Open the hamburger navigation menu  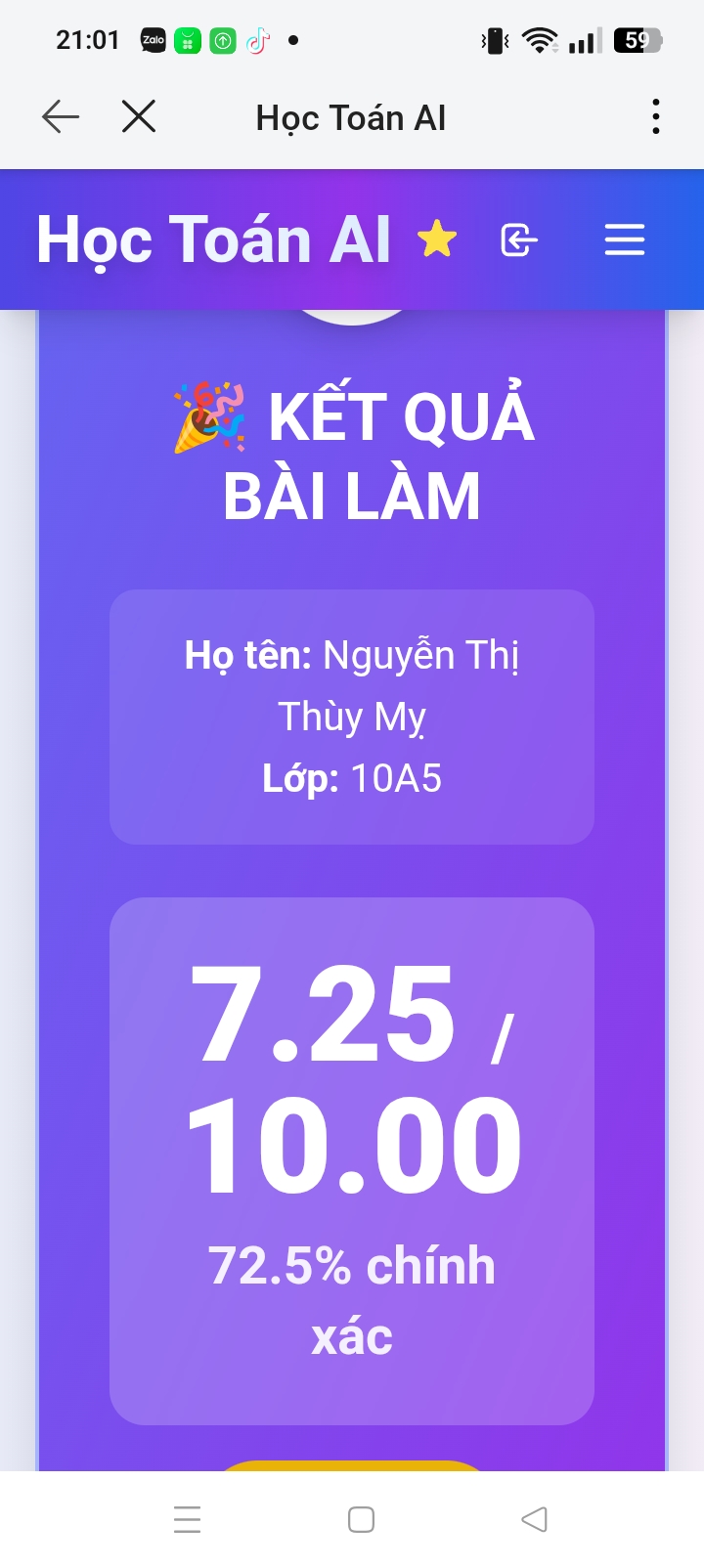coord(624,240)
